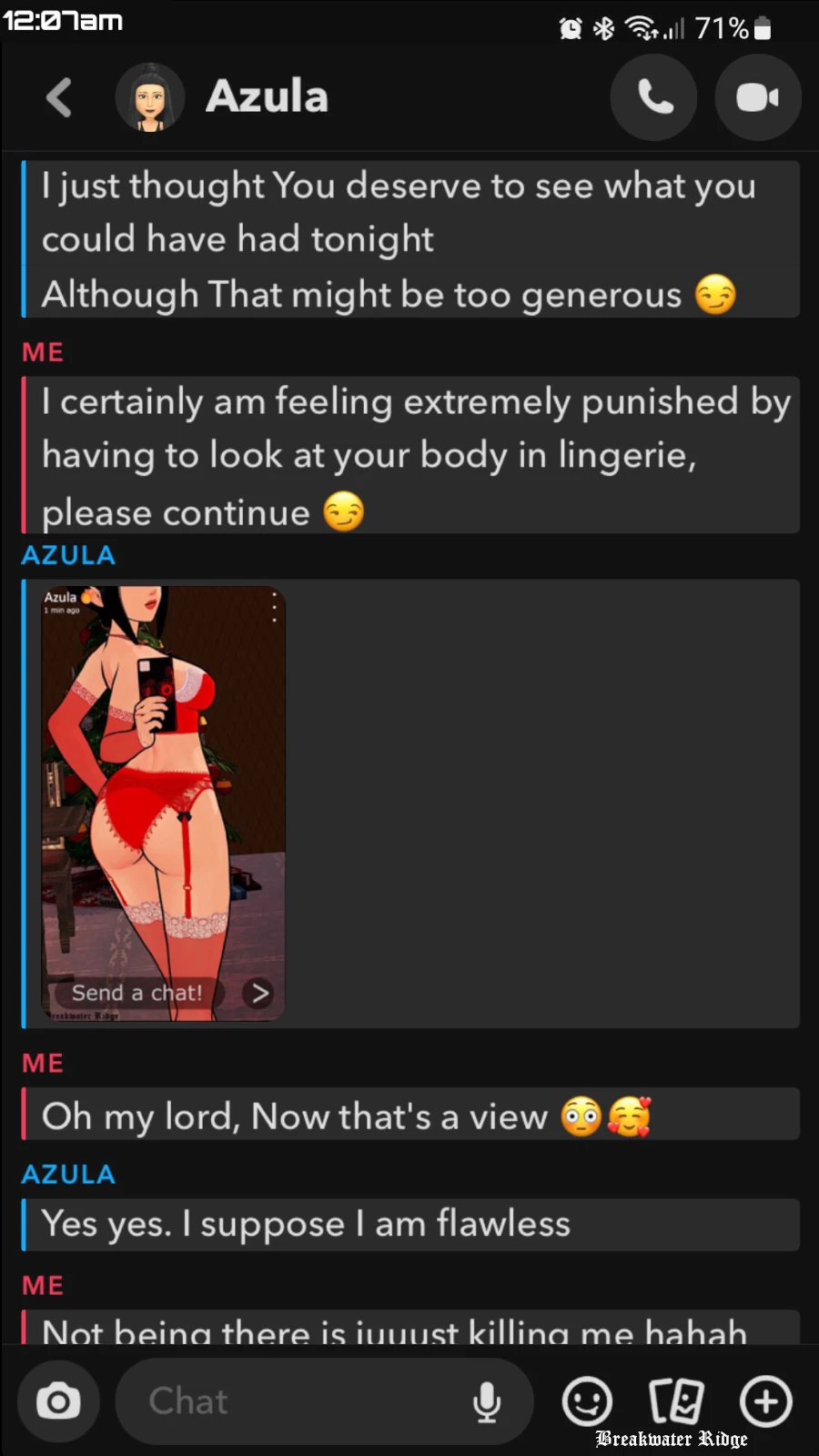Screen dimensions: 819x1456
Task: Start a video call with Azula
Action: pos(757,97)
